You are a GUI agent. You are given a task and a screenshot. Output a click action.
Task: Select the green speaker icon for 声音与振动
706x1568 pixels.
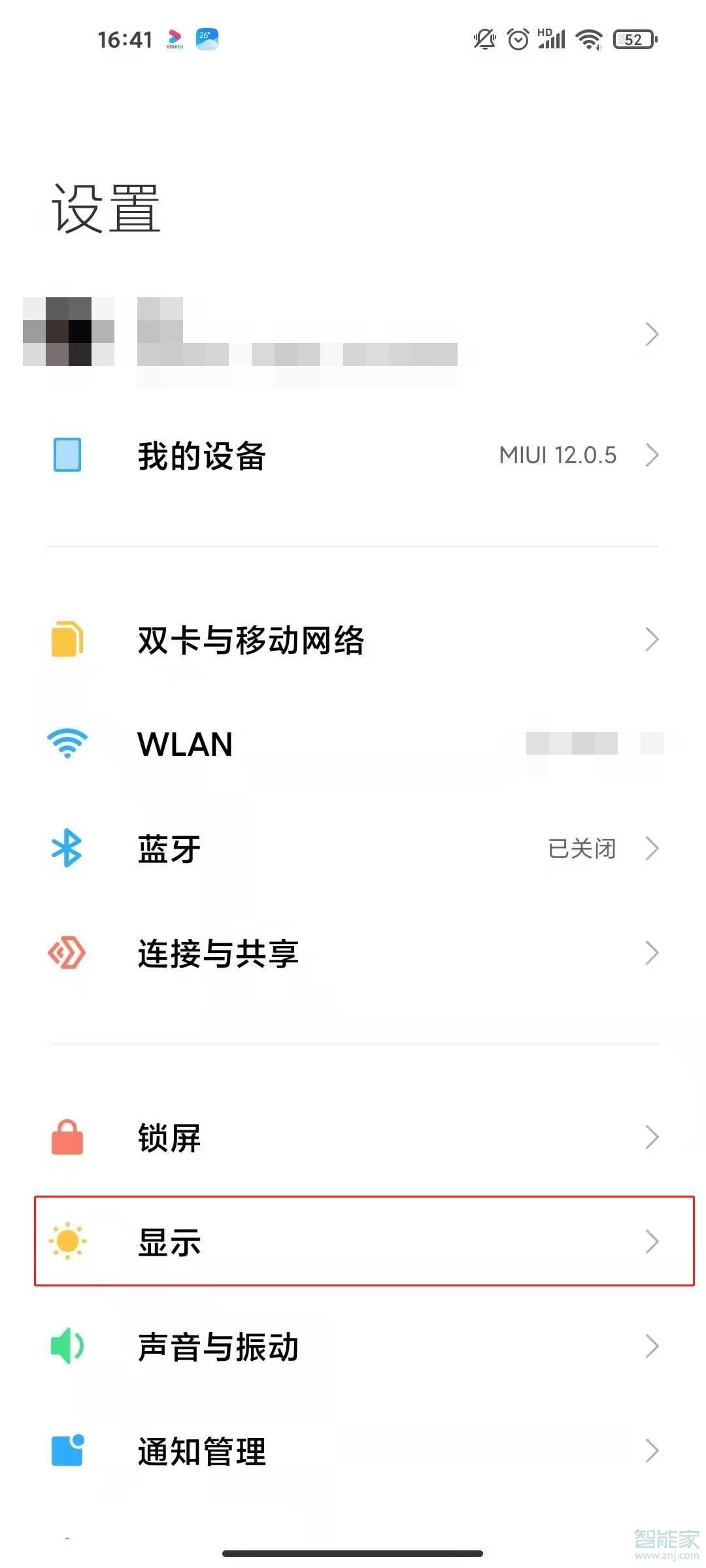tap(67, 1347)
